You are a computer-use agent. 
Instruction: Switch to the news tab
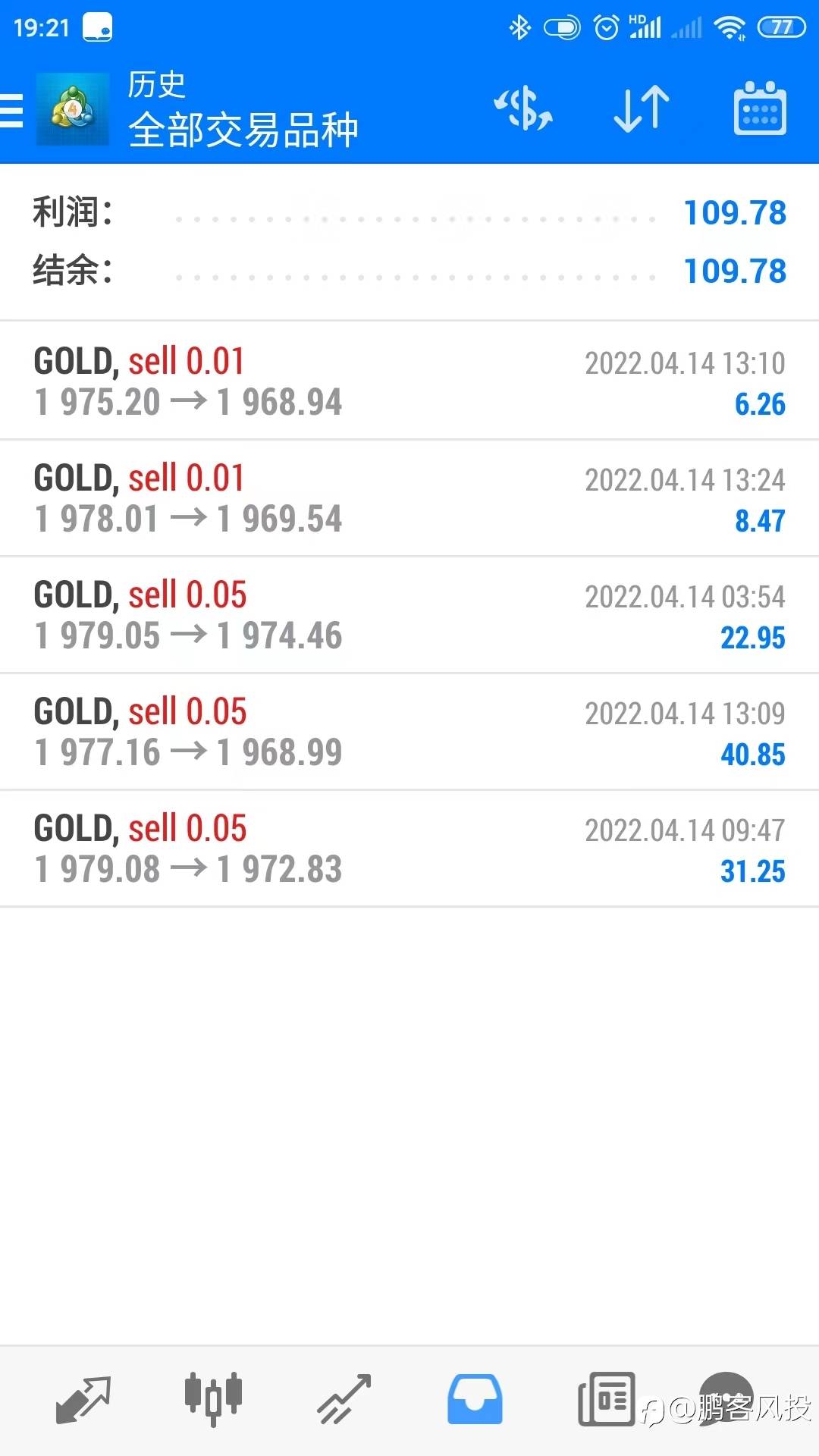point(606,1400)
